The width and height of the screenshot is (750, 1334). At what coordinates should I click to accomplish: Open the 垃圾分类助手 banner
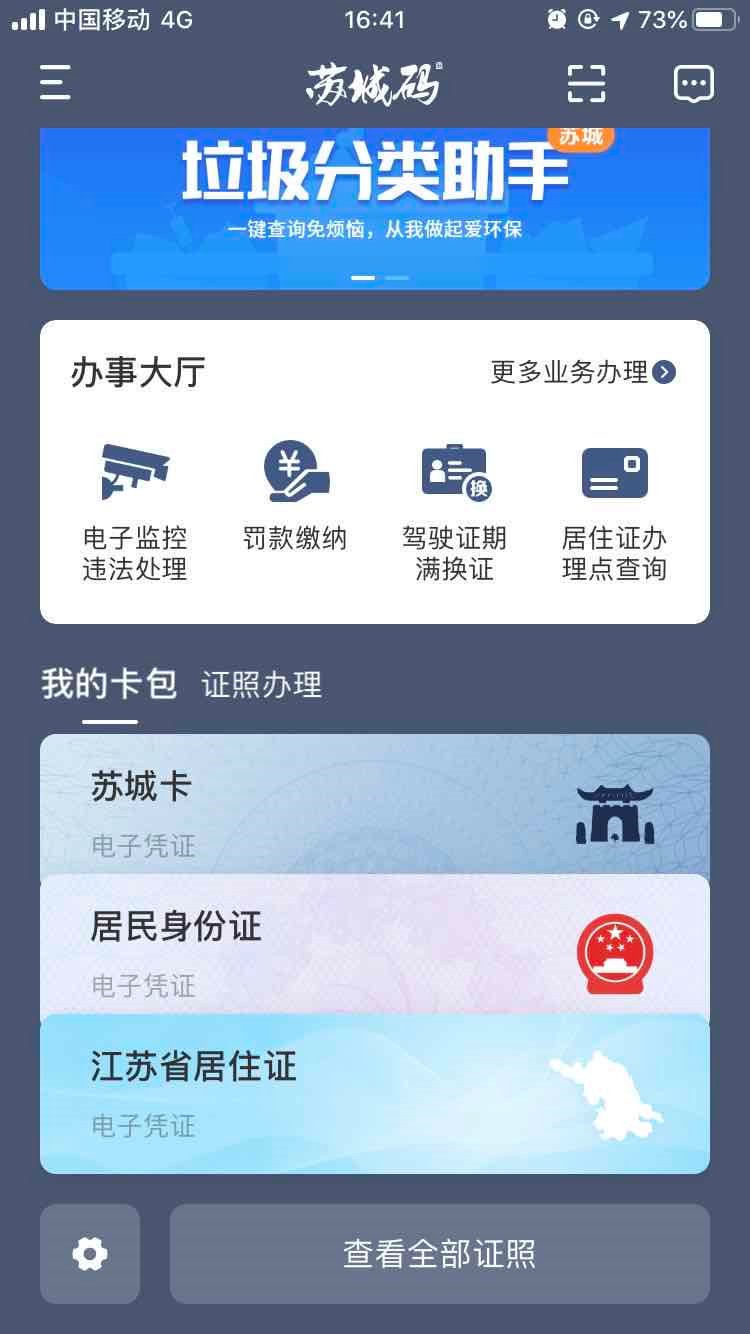[375, 208]
